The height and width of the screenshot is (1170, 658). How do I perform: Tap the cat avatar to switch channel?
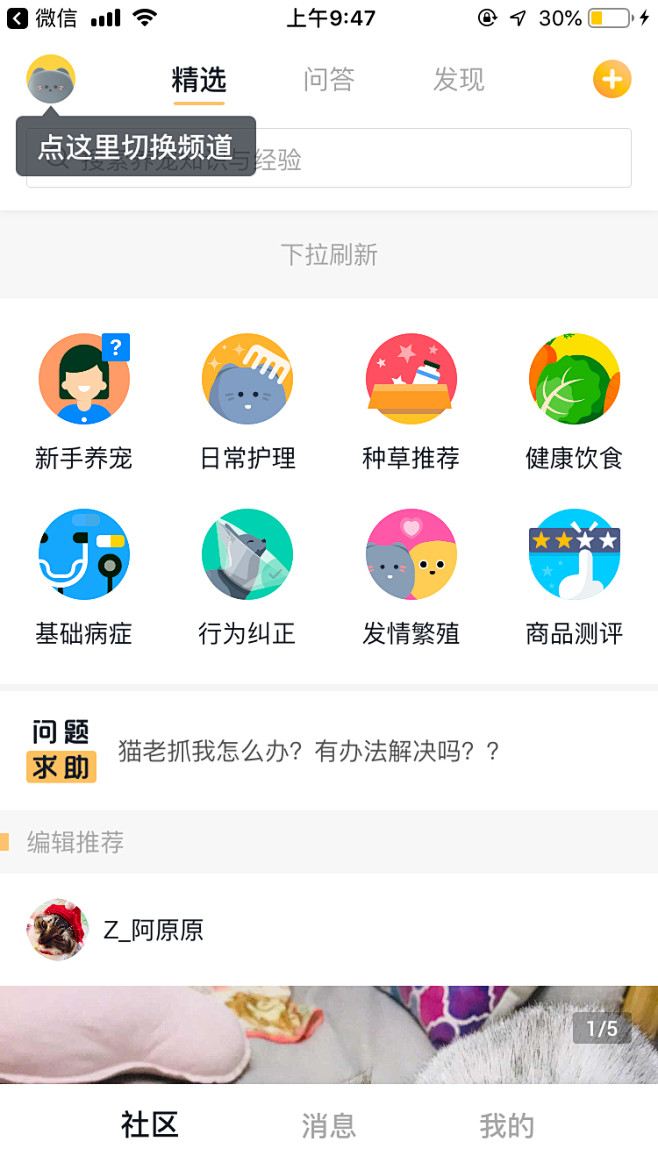[x=51, y=79]
